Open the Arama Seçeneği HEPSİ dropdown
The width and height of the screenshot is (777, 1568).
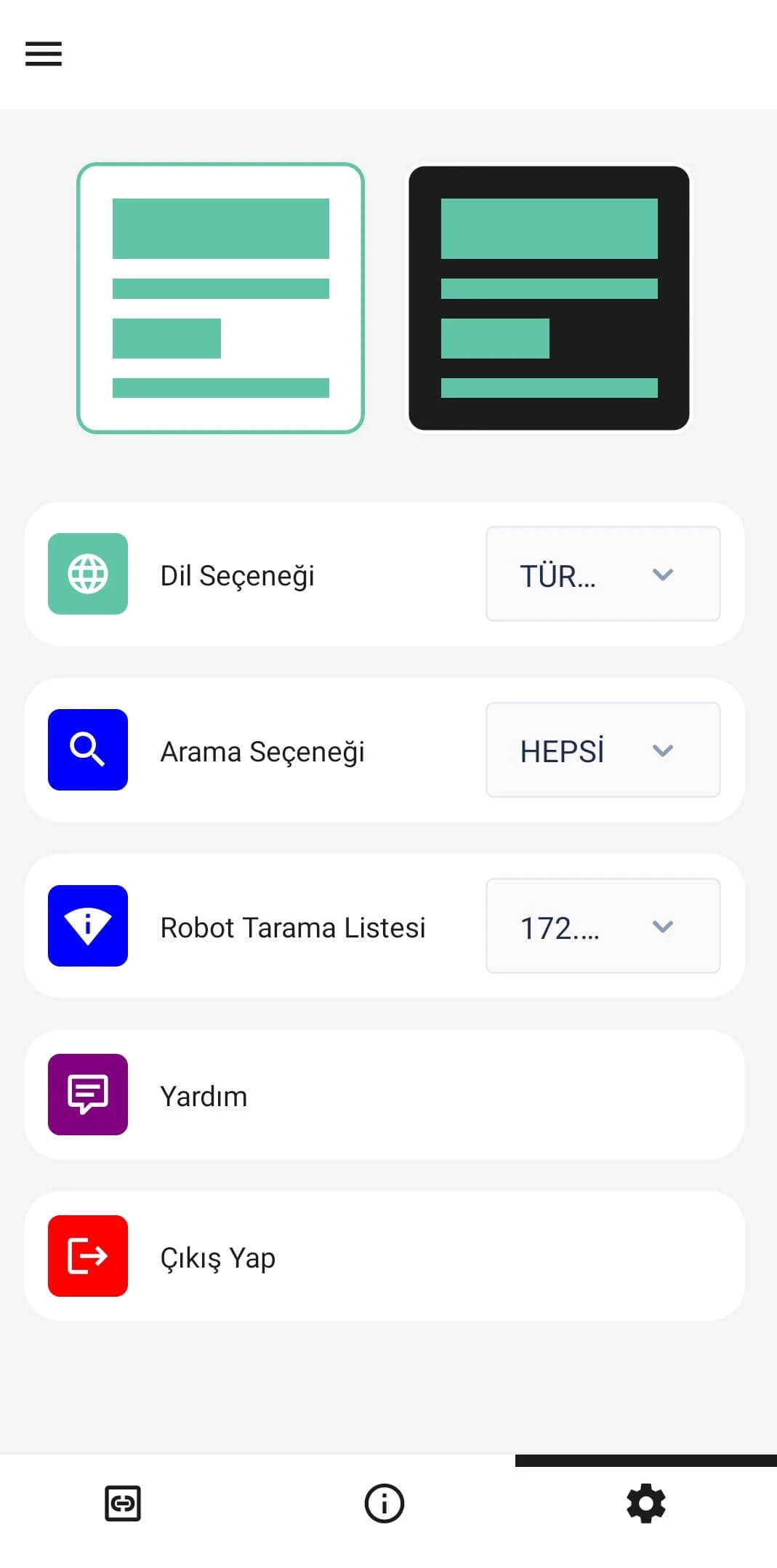tap(603, 751)
